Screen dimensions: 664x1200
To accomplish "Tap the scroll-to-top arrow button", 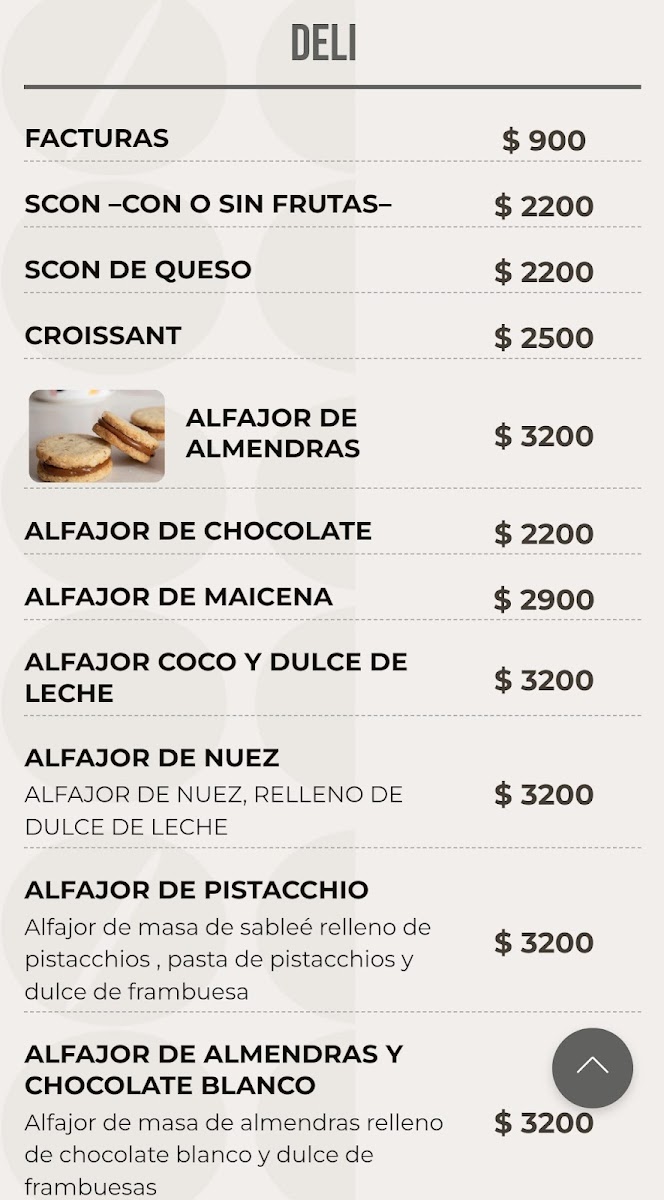I will coord(592,1067).
